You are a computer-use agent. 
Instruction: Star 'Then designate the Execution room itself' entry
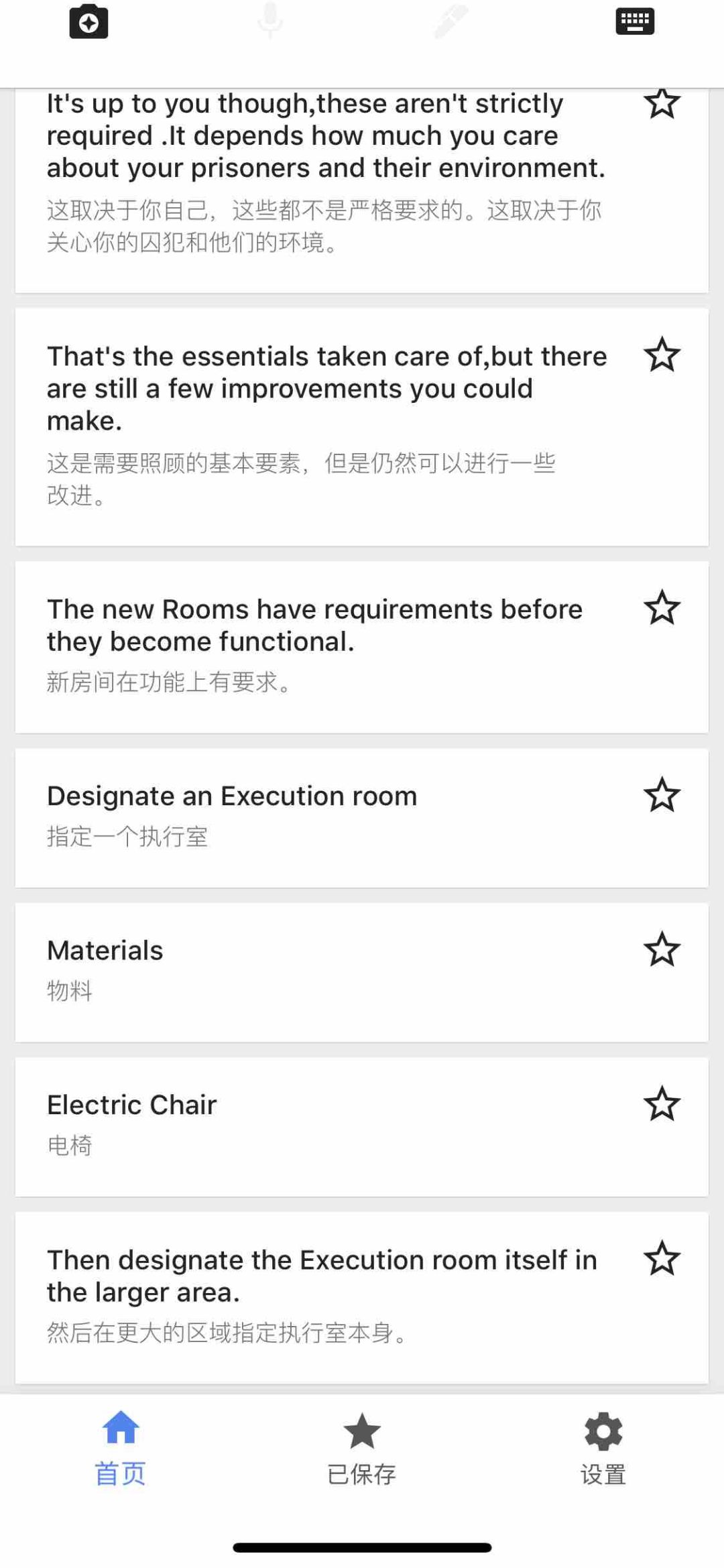coord(662,1258)
